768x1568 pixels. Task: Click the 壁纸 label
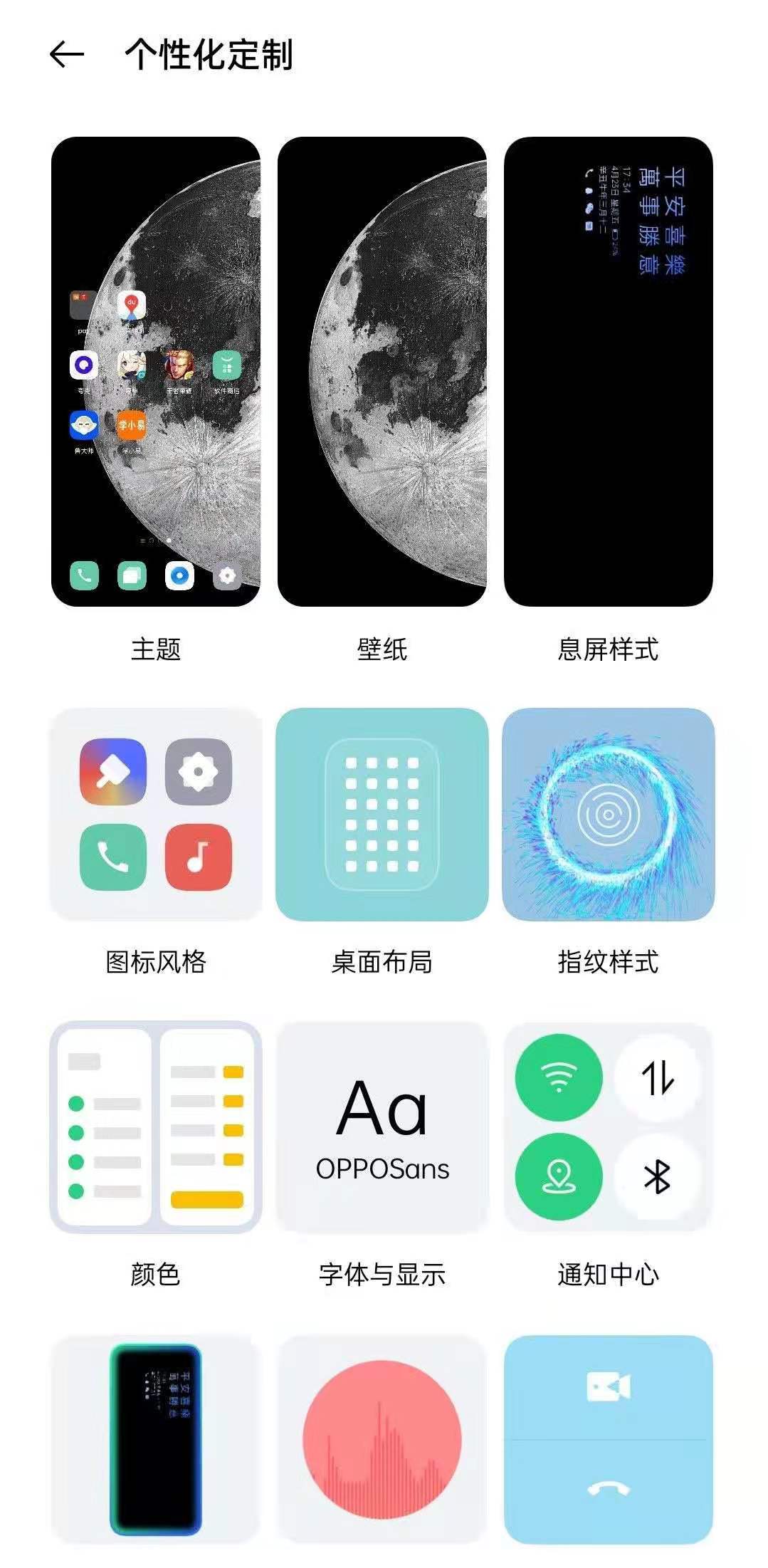(x=384, y=647)
